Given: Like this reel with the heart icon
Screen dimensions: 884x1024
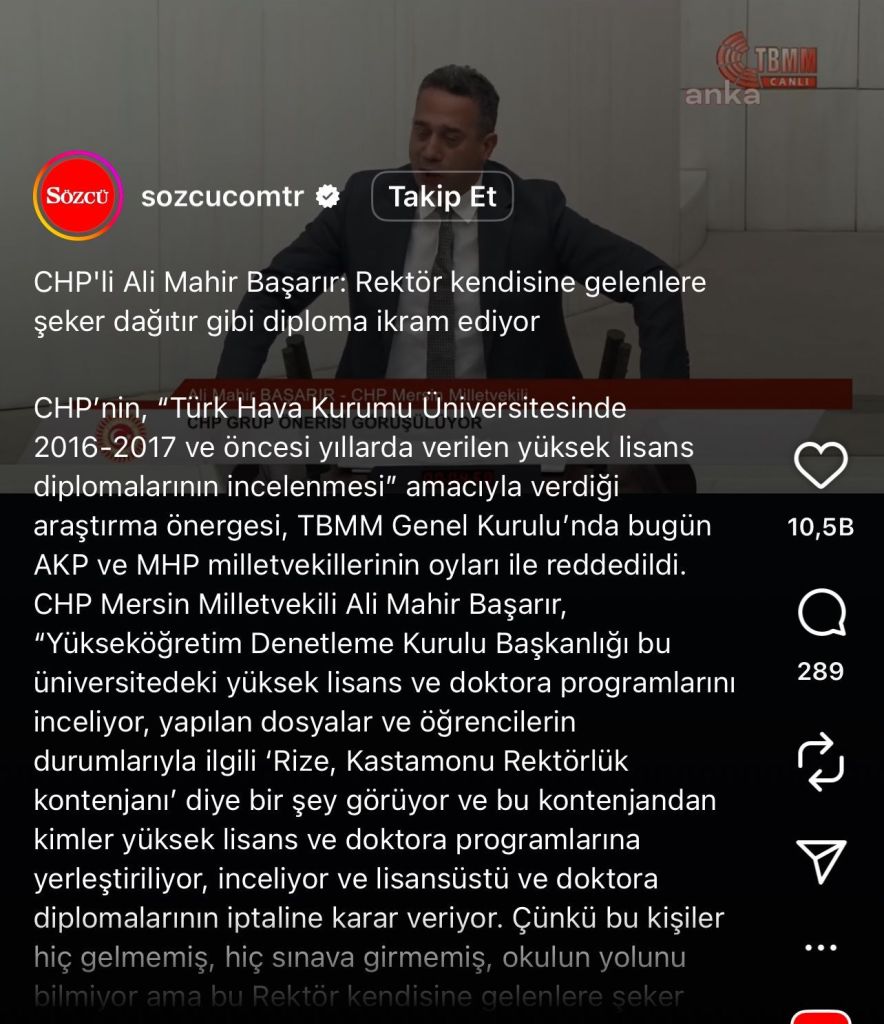Looking at the screenshot, I should coord(820,465).
